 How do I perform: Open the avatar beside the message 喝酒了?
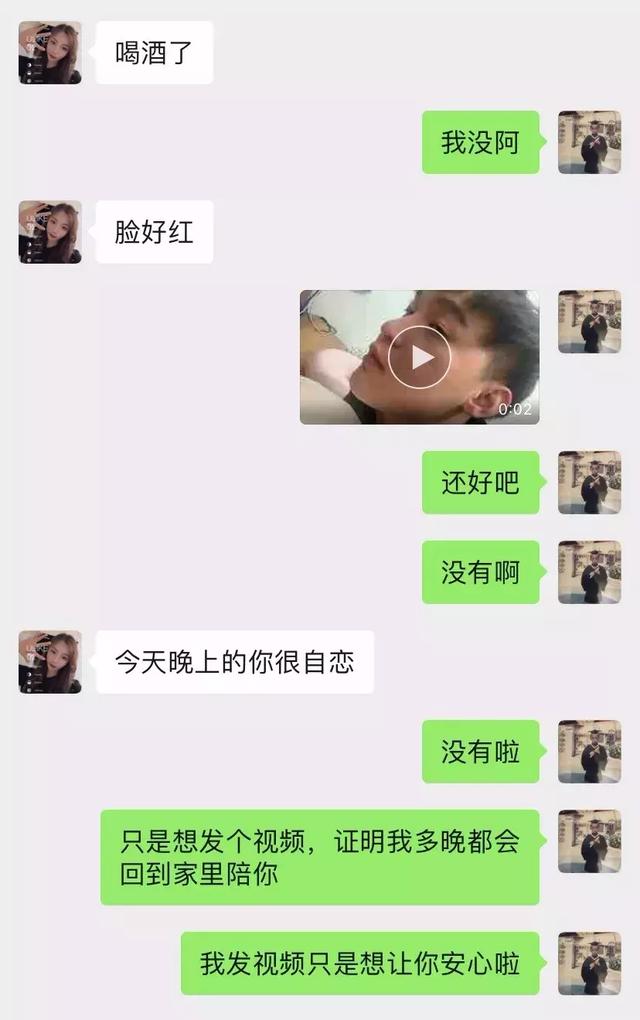50,53
